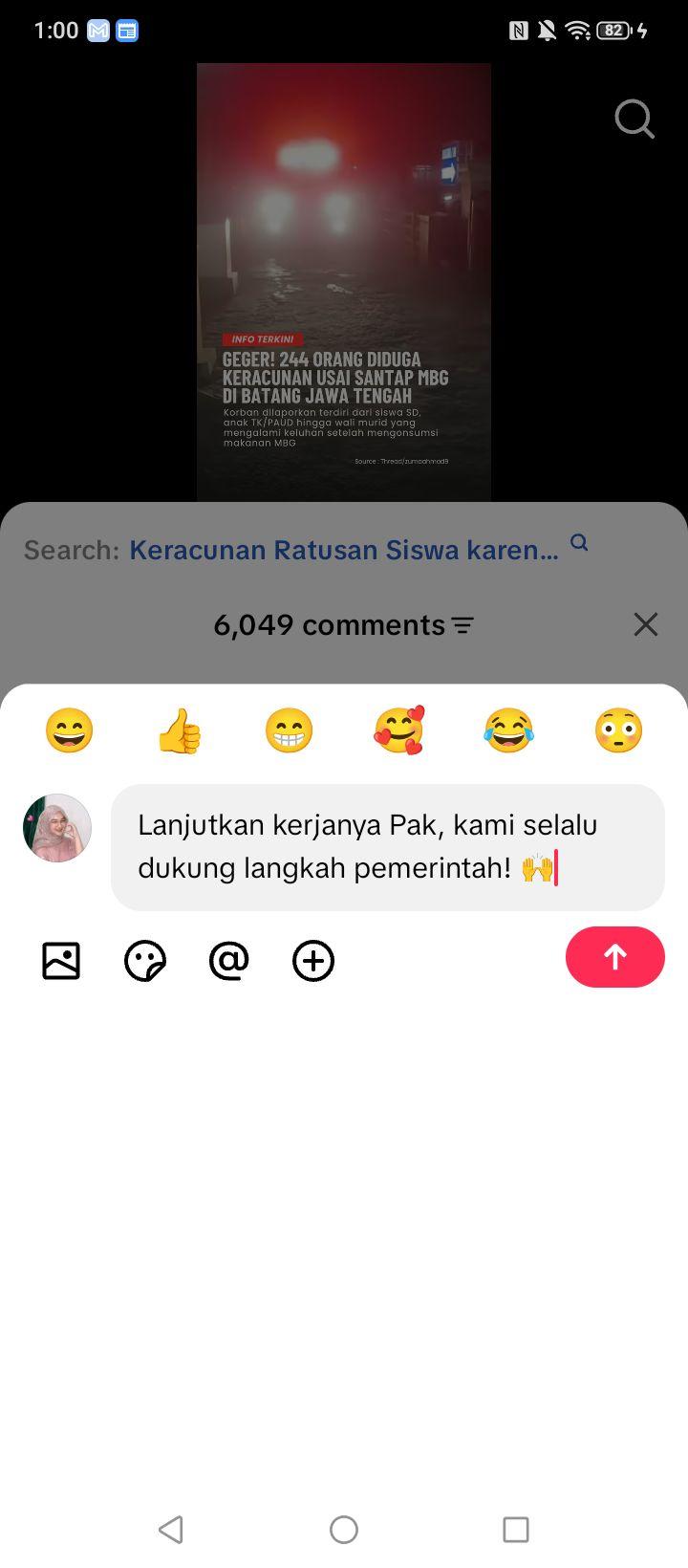Viewport: 688px width, 1568px height.
Task: Insert the smiling face with hearts emoji
Action: [x=398, y=730]
